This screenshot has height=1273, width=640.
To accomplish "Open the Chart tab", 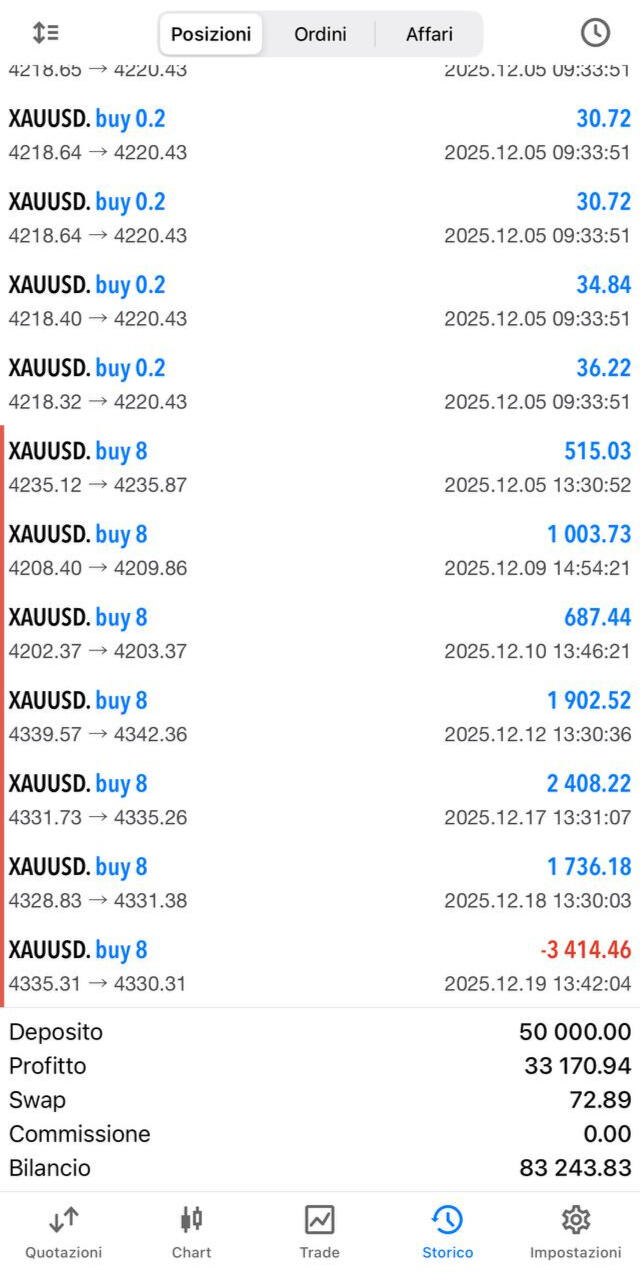I will (x=191, y=1231).
